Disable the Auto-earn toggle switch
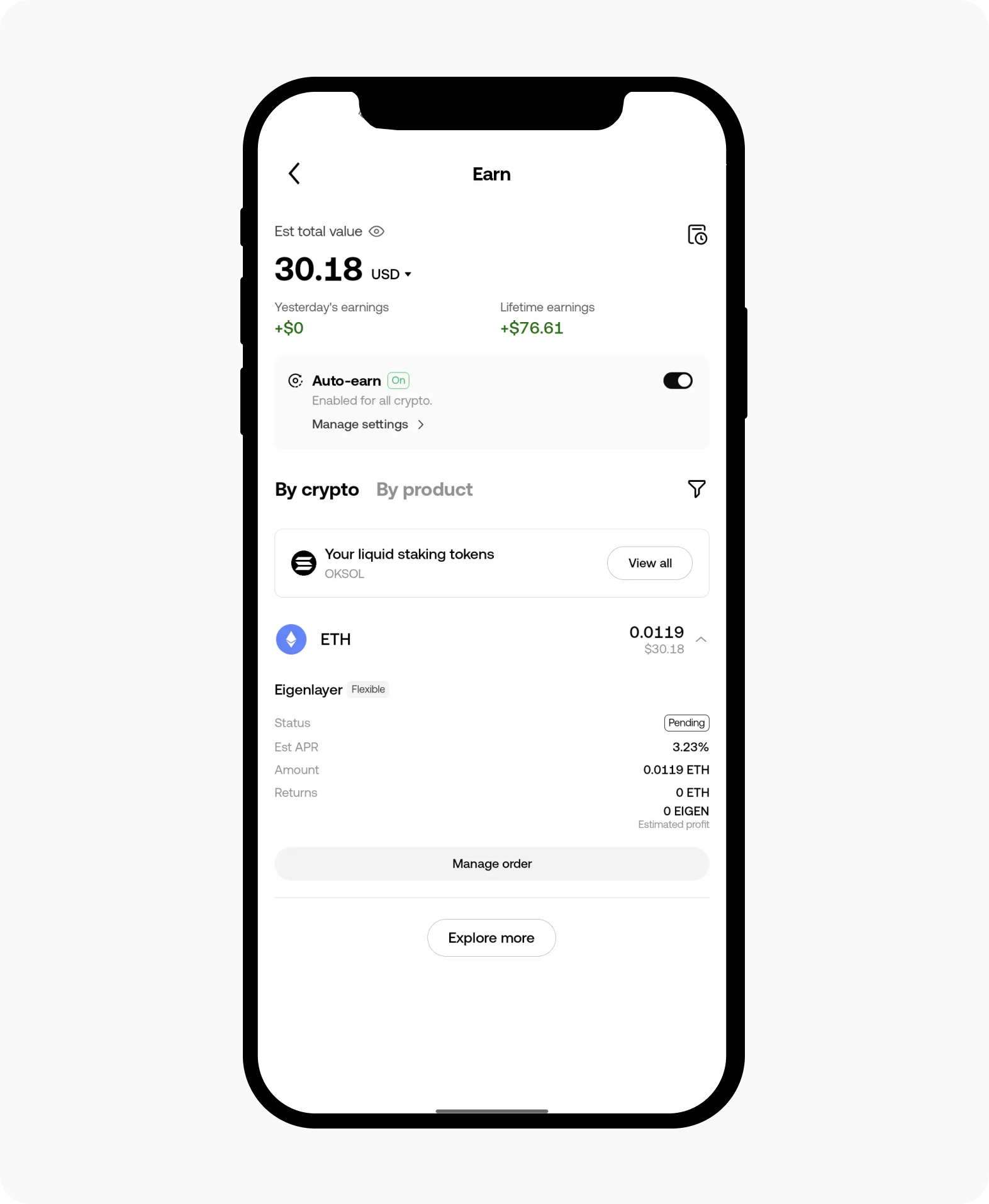 678,380
